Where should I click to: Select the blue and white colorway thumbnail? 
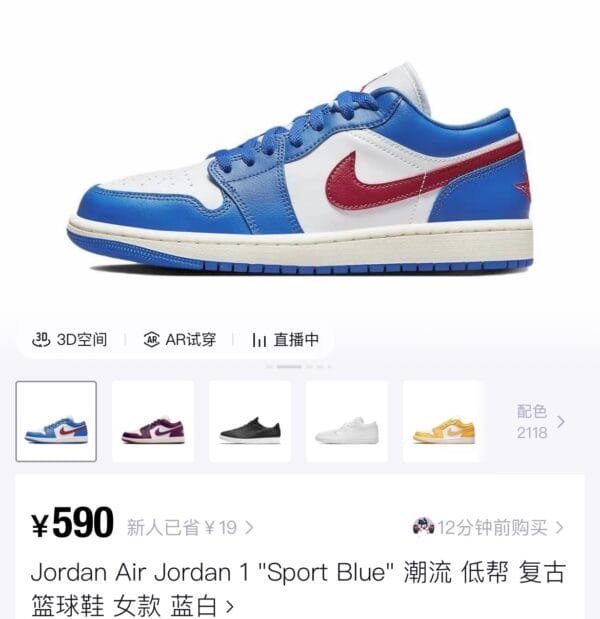[x=57, y=422]
